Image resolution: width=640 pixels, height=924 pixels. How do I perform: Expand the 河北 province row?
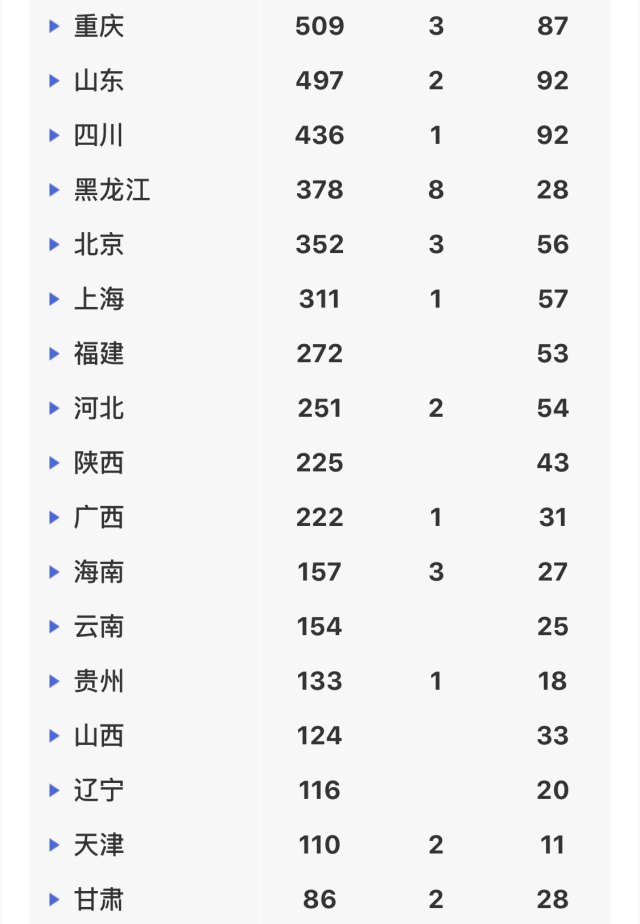(55, 408)
